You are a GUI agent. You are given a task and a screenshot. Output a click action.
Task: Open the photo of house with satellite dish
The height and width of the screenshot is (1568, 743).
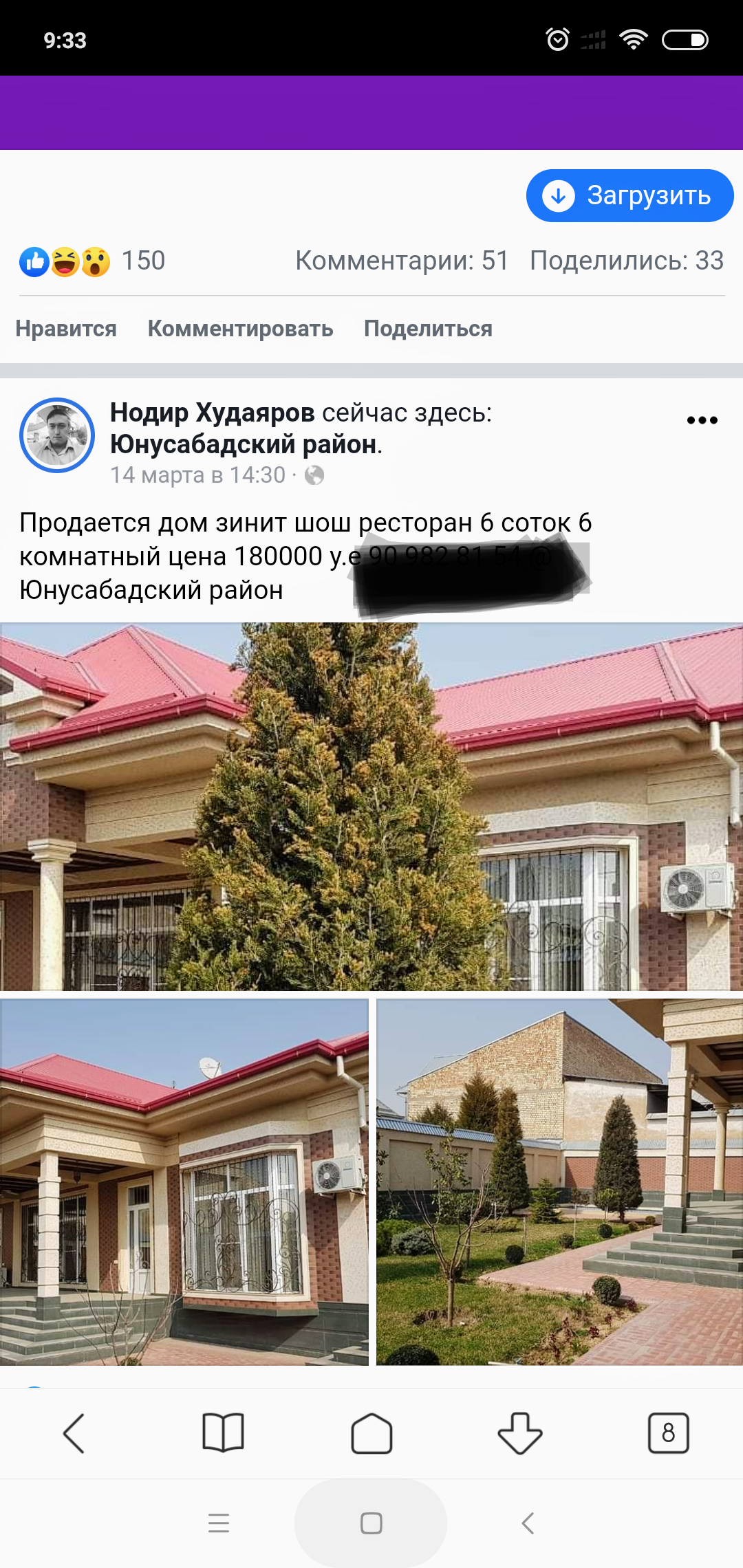pyautogui.click(x=184, y=1182)
